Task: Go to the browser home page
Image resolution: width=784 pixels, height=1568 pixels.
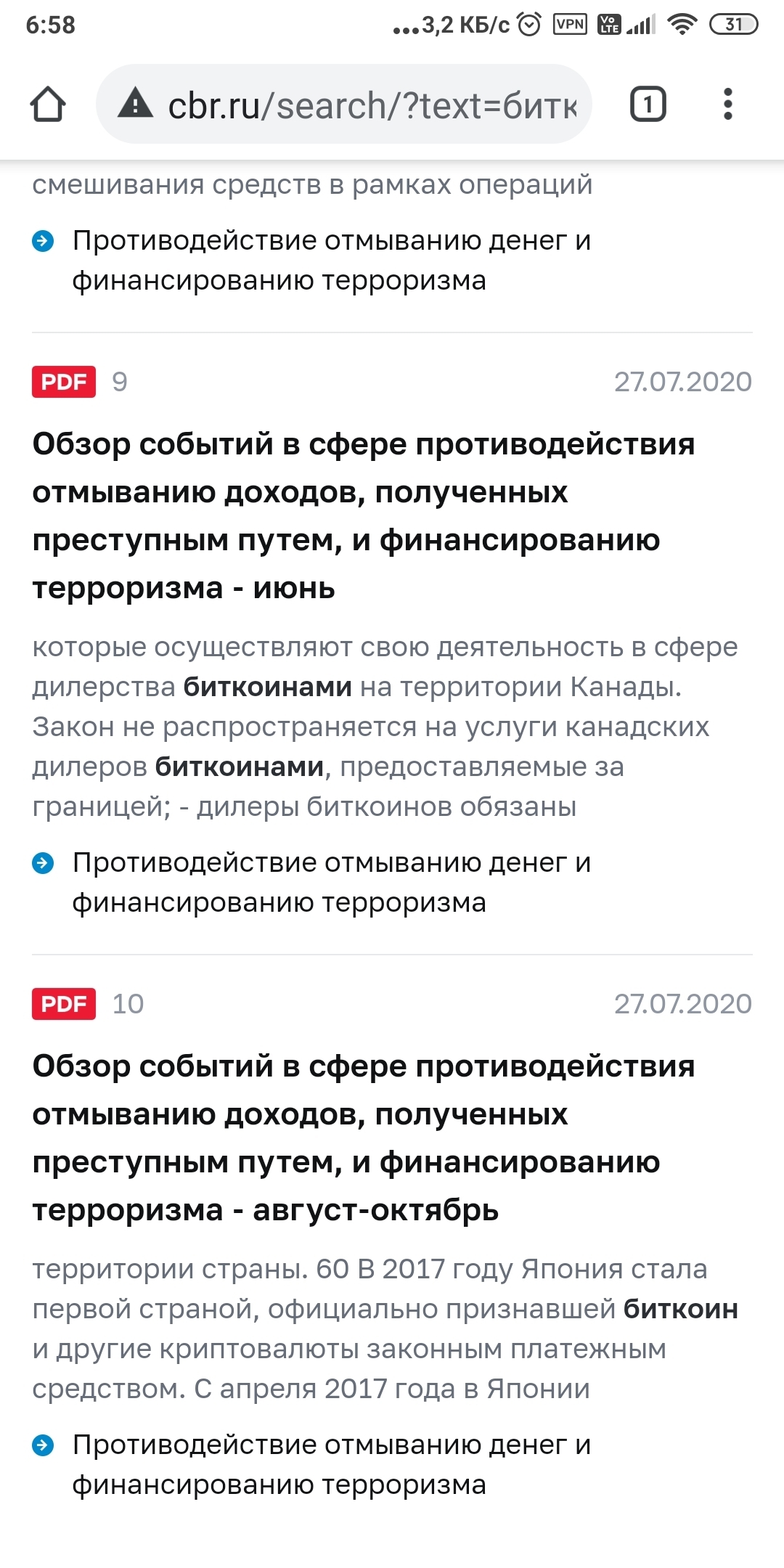Action: 48,105
